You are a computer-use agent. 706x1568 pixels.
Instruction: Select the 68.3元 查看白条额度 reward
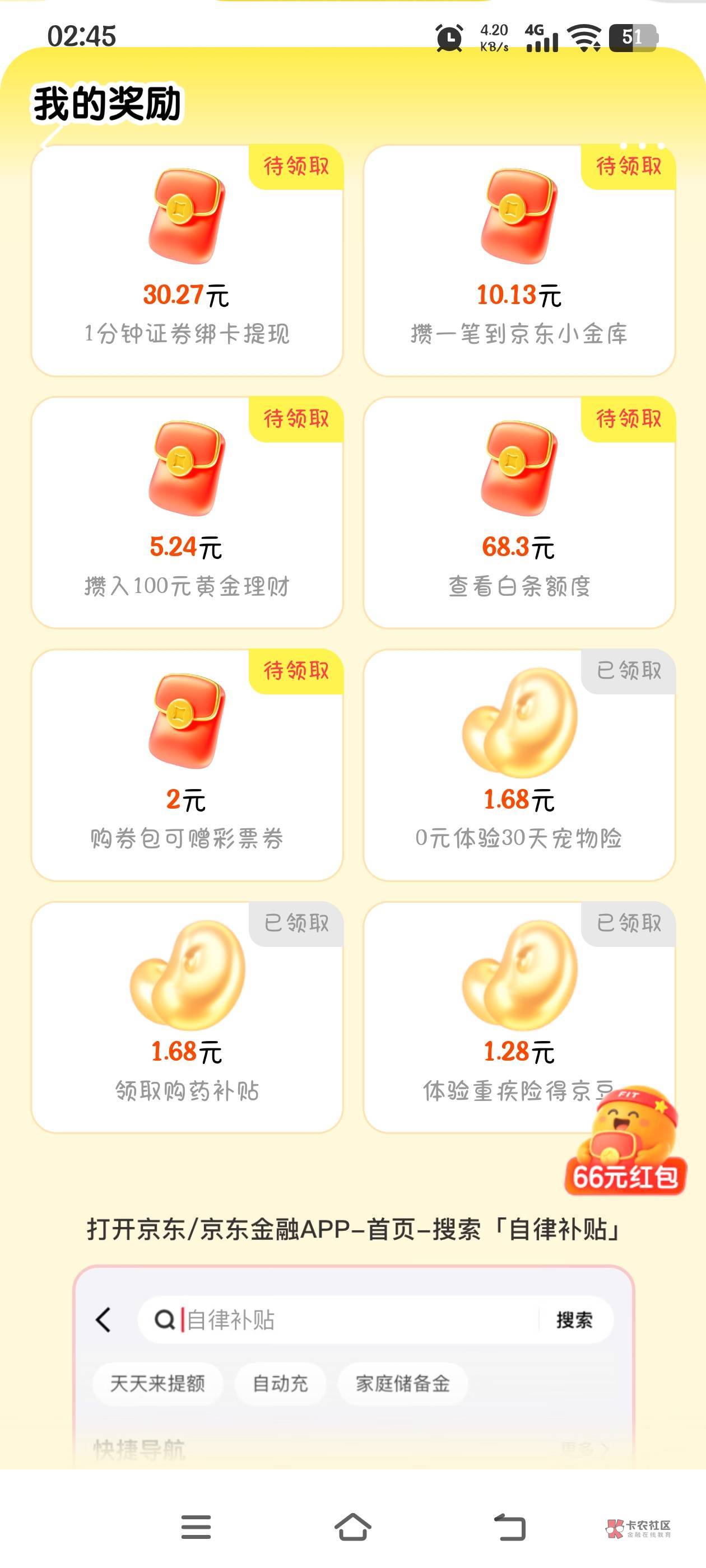(x=519, y=512)
